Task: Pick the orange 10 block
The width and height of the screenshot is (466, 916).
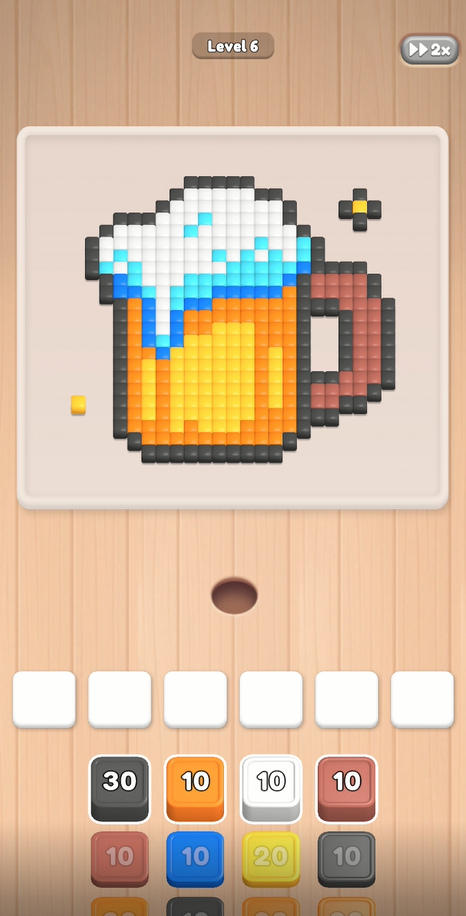Action: pyautogui.click(x=195, y=788)
